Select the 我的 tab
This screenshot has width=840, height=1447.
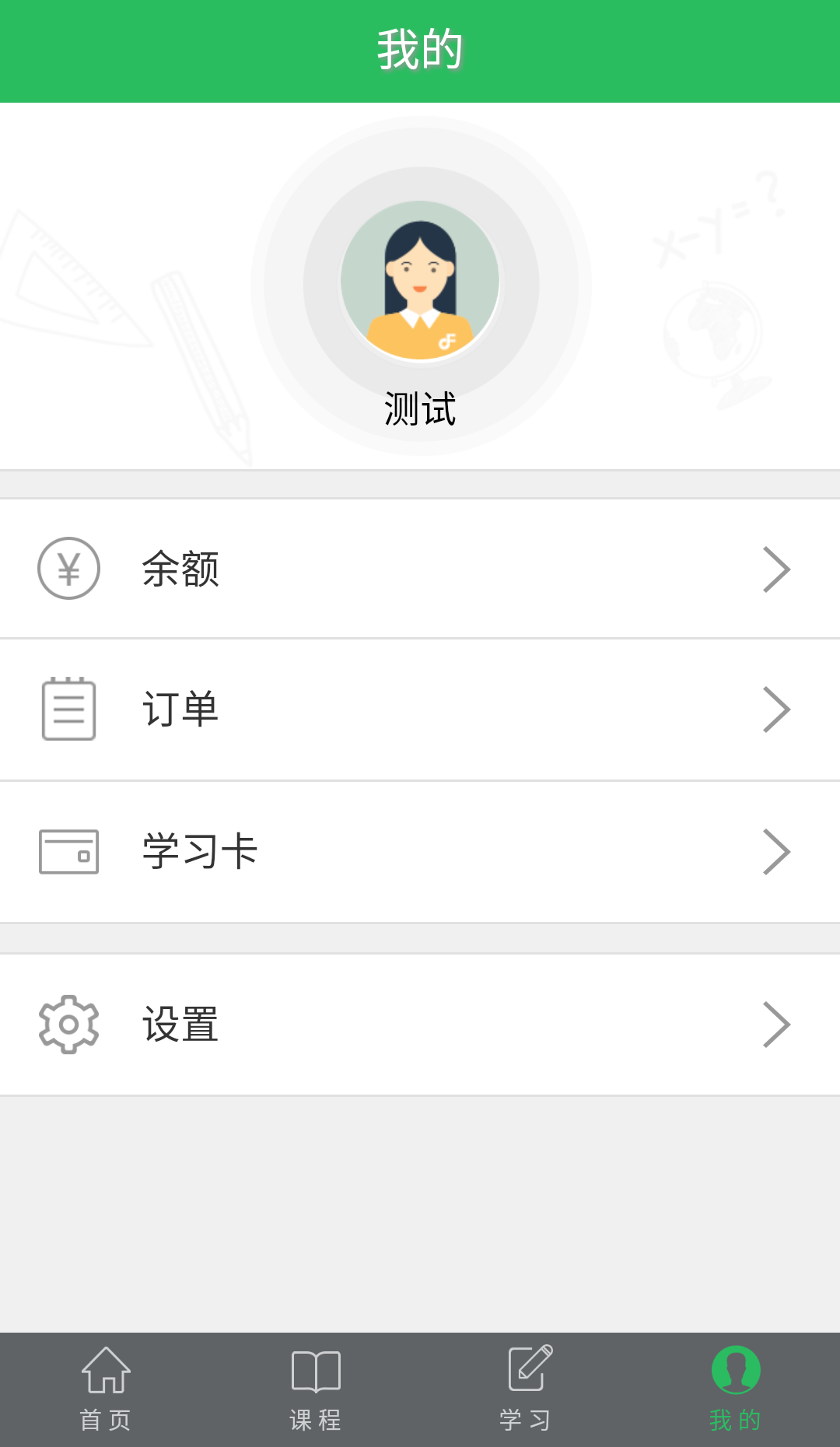click(x=734, y=1393)
